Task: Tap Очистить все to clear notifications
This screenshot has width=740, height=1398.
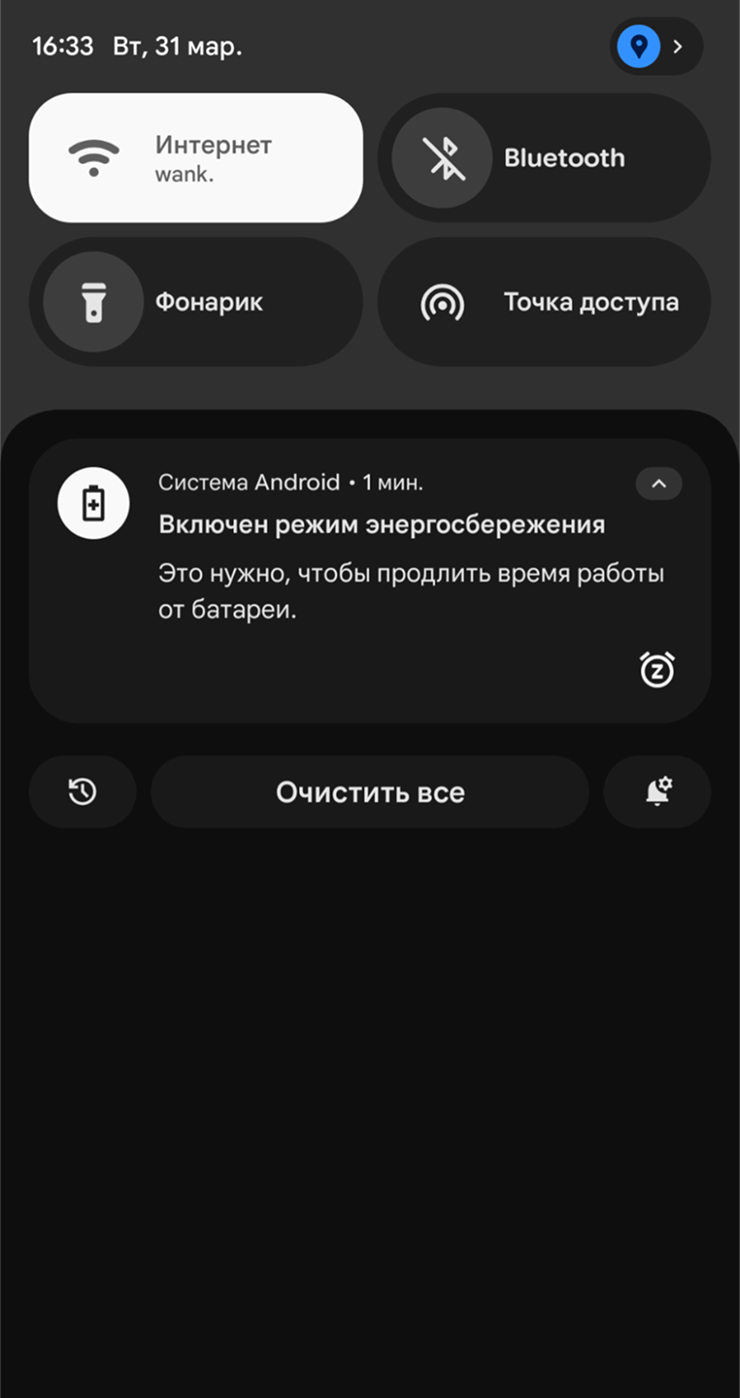Action: (x=370, y=792)
